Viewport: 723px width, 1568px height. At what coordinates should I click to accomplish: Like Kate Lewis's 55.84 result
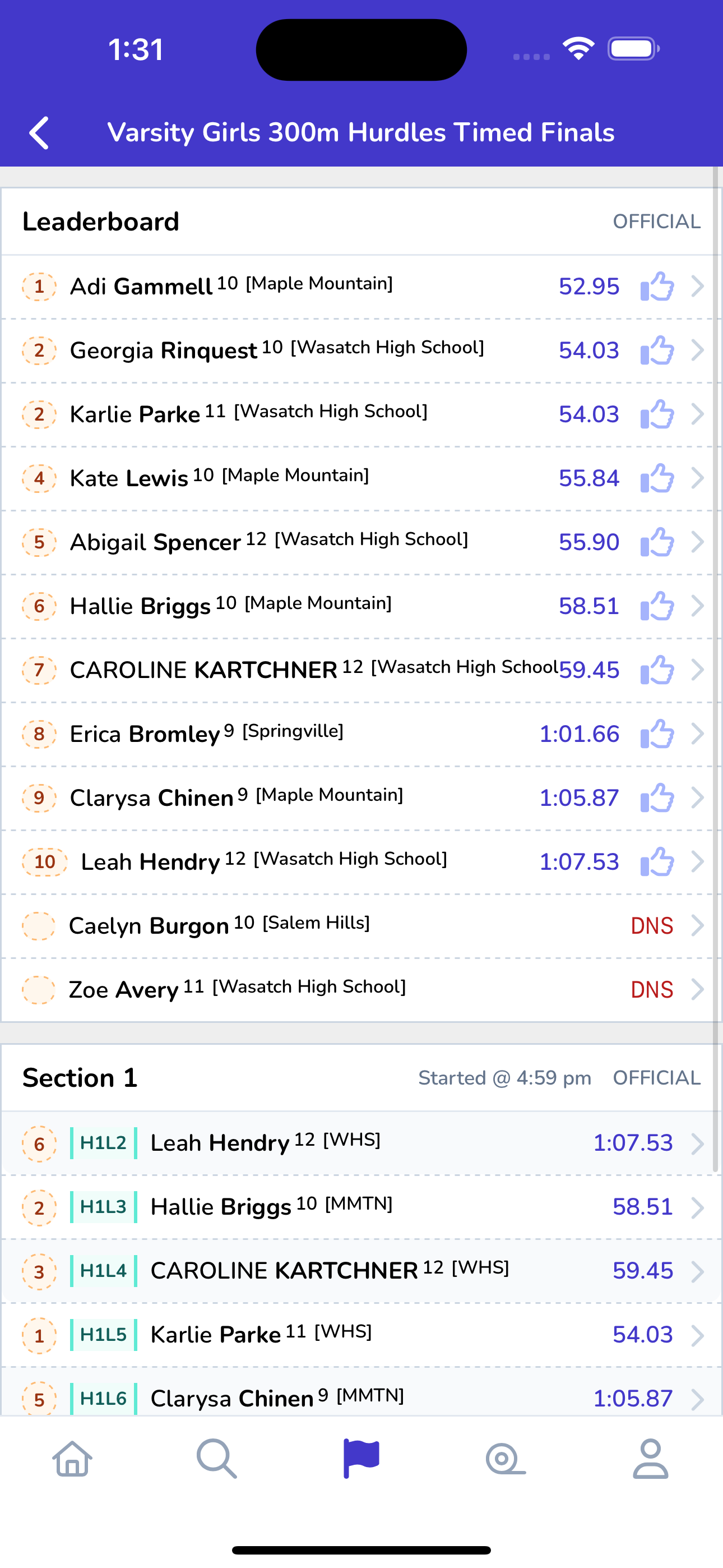[x=657, y=478]
